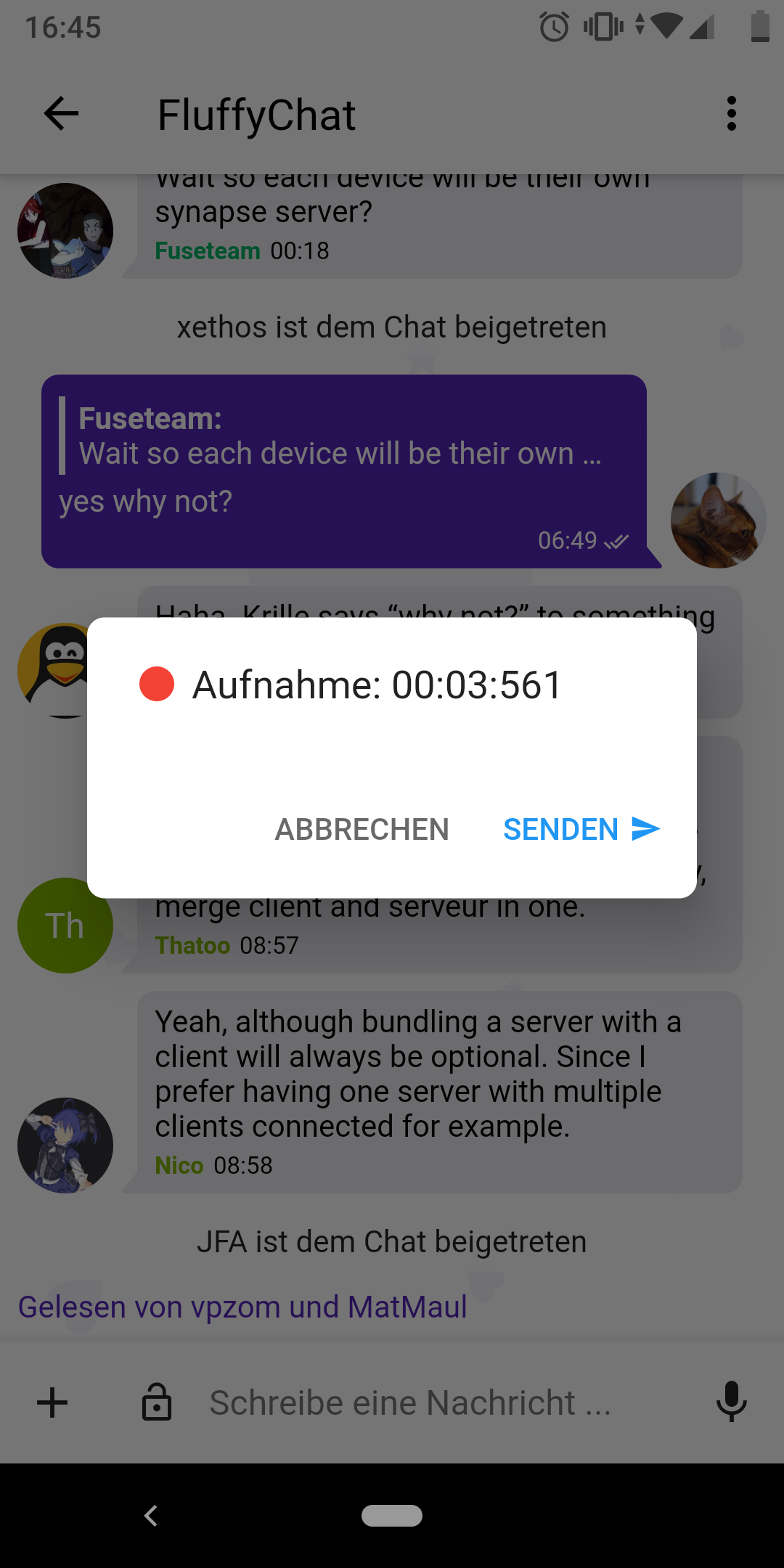Cancel the recording via ABBRECHEN

pyautogui.click(x=362, y=829)
